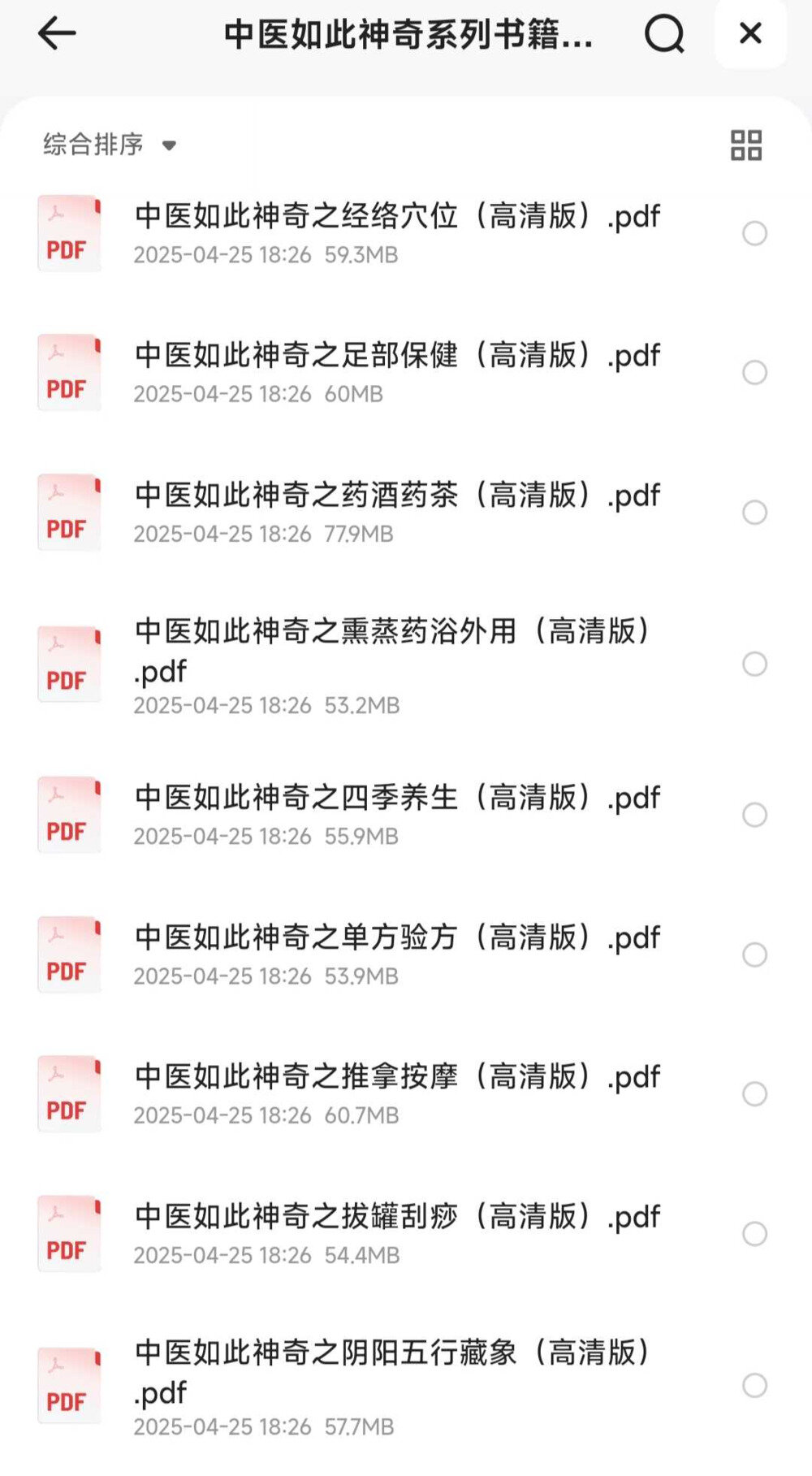Screen dimensions: 812x1476
Task: Tap the PDF icon next to 推拿按摩
Action: pos(69,1096)
